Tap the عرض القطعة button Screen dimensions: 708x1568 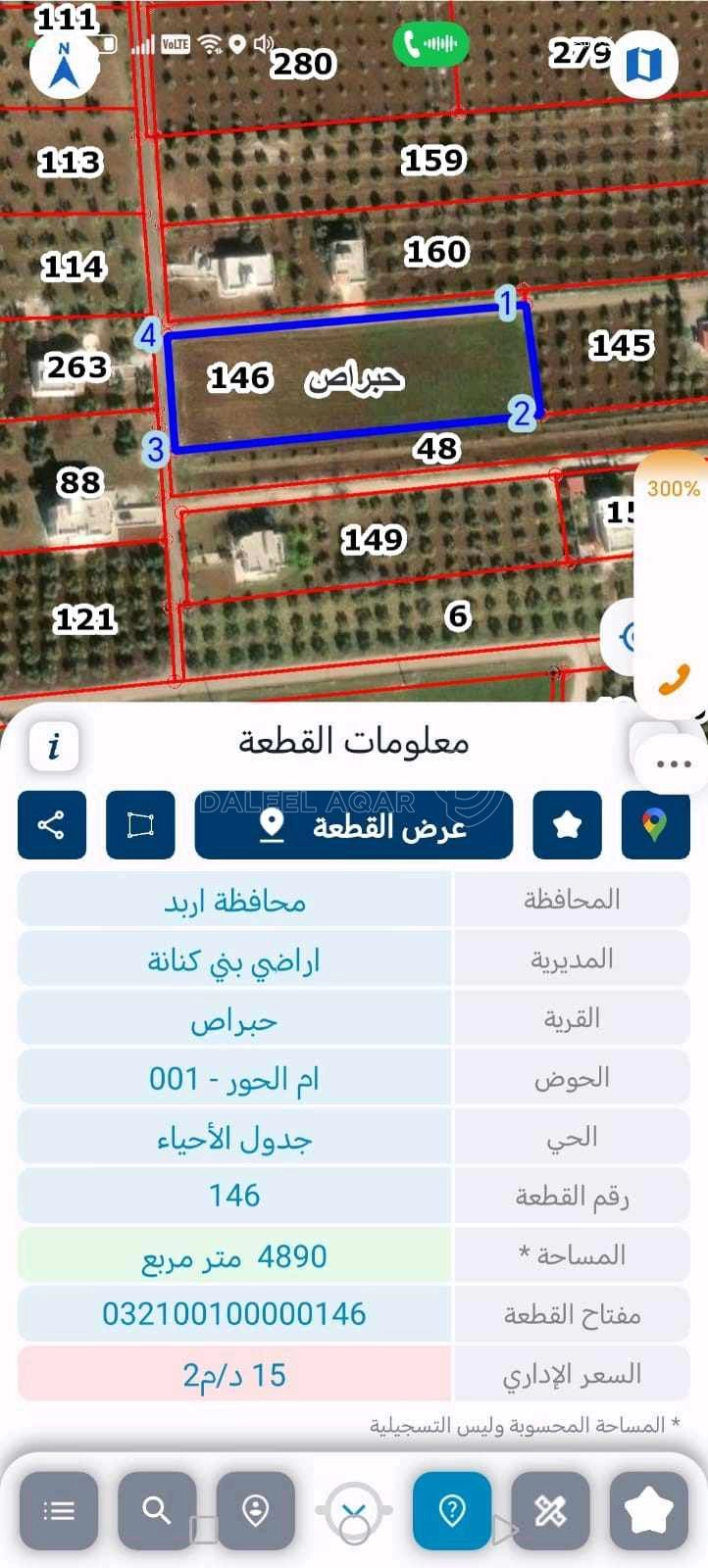(353, 825)
